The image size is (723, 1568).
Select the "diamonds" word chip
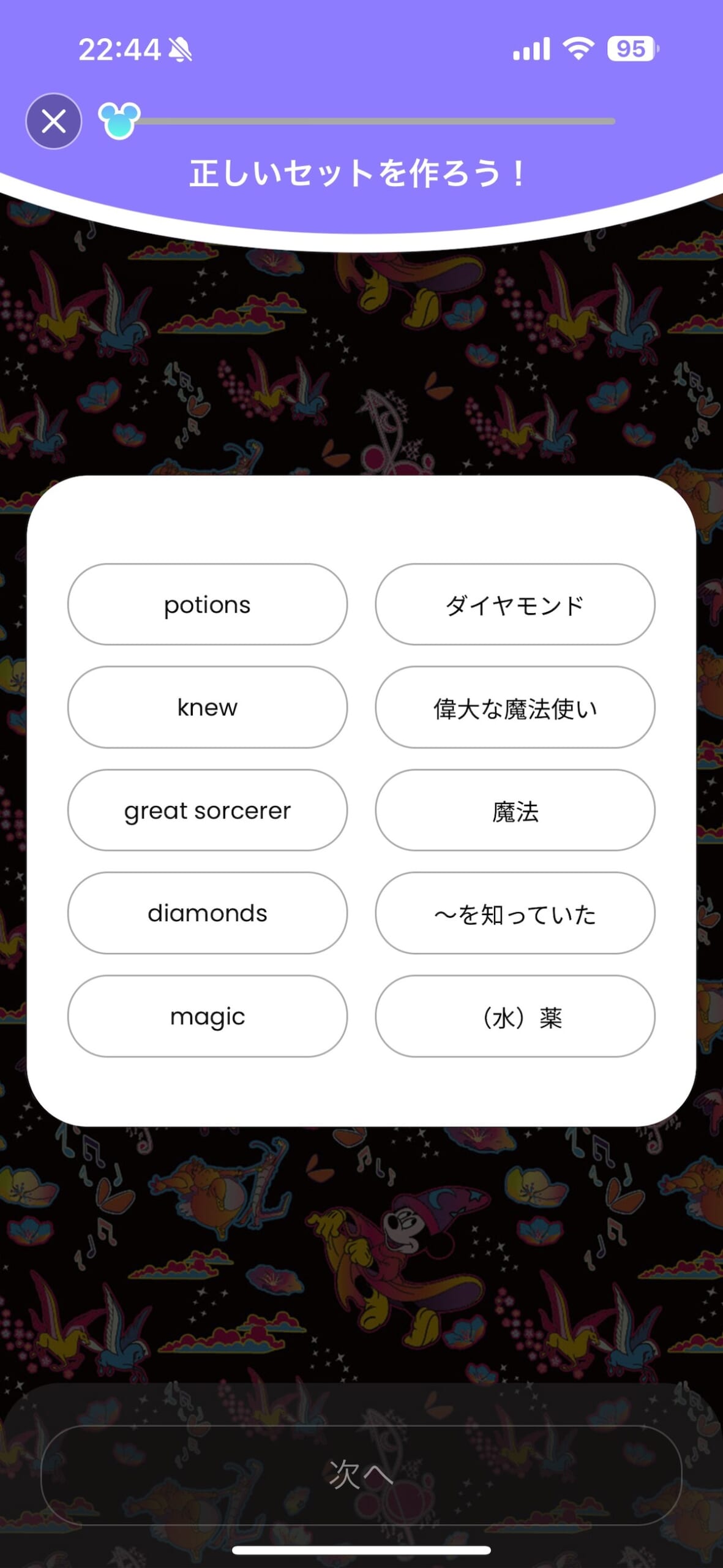(x=208, y=913)
